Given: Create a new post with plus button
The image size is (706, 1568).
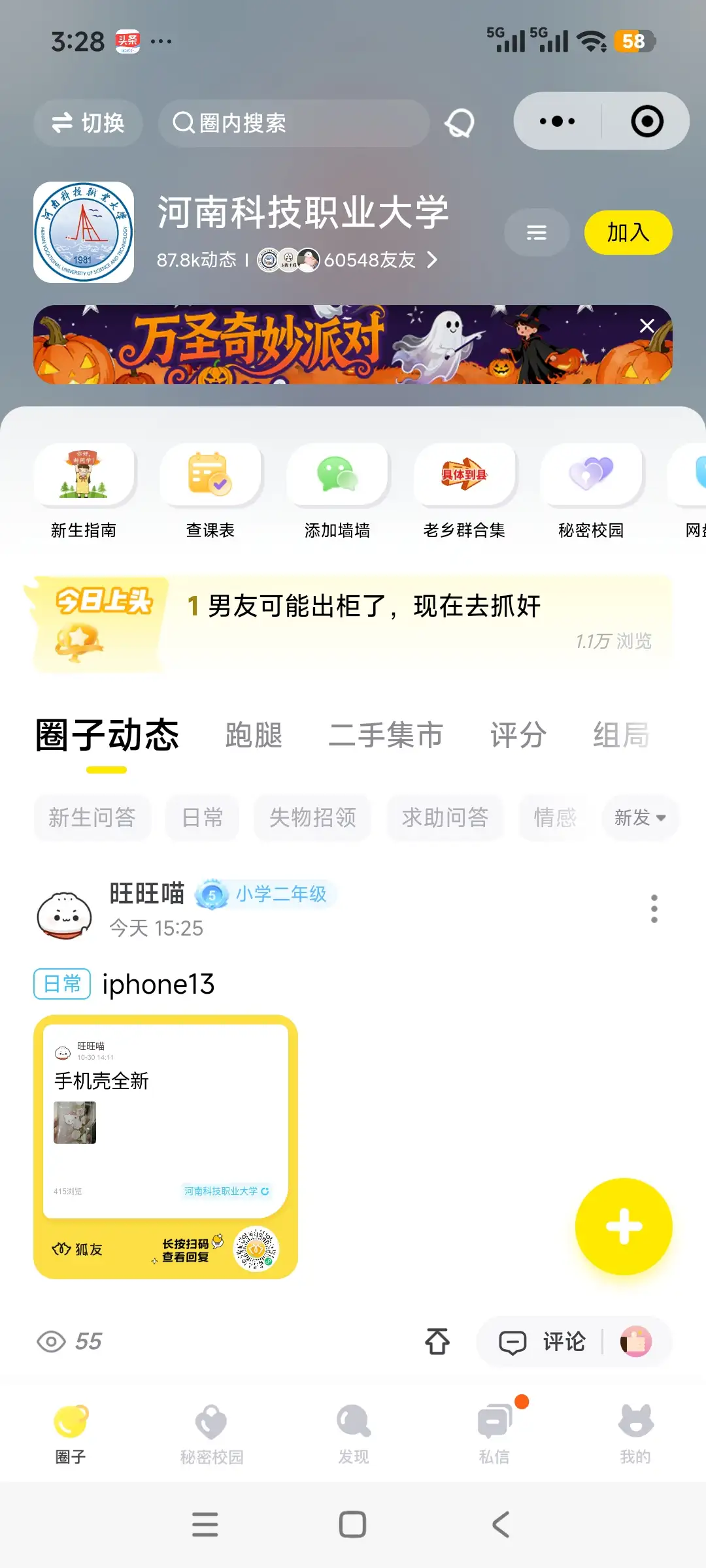Looking at the screenshot, I should (x=624, y=1226).
